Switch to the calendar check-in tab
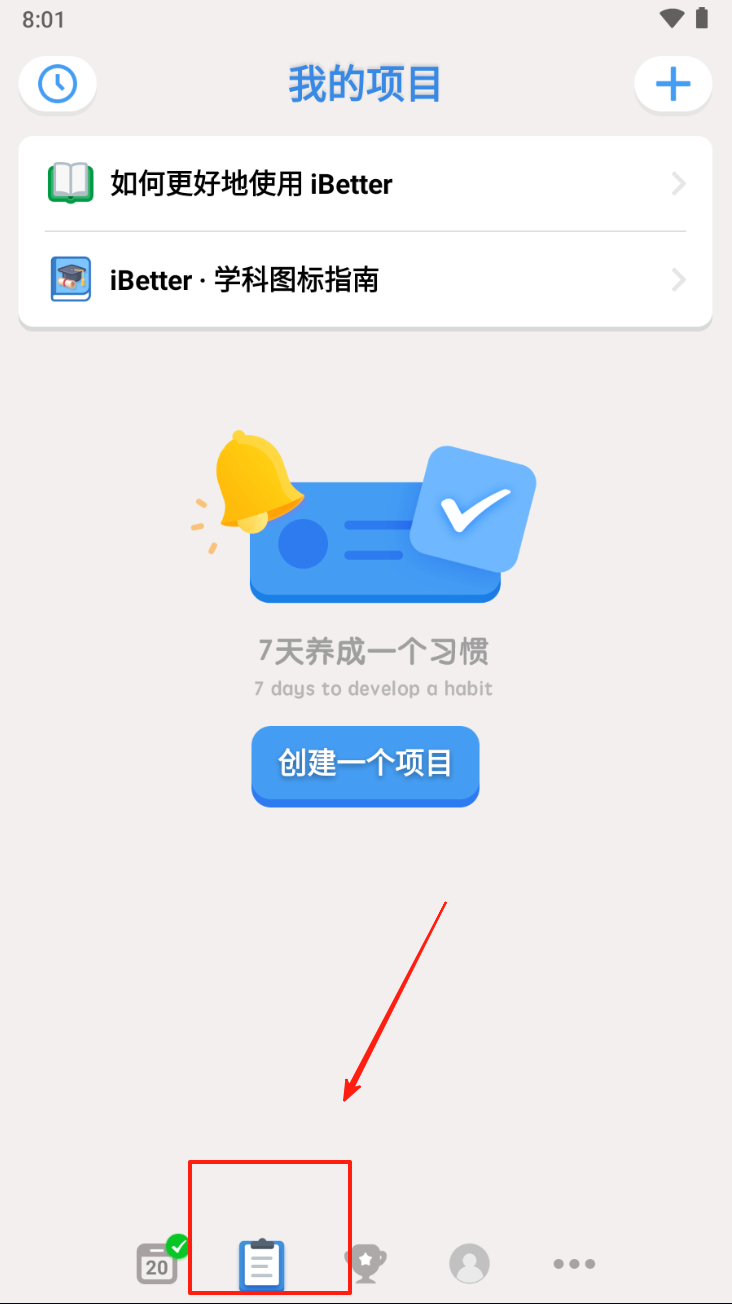Screen dimensions: 732x1304 pos(158,1263)
